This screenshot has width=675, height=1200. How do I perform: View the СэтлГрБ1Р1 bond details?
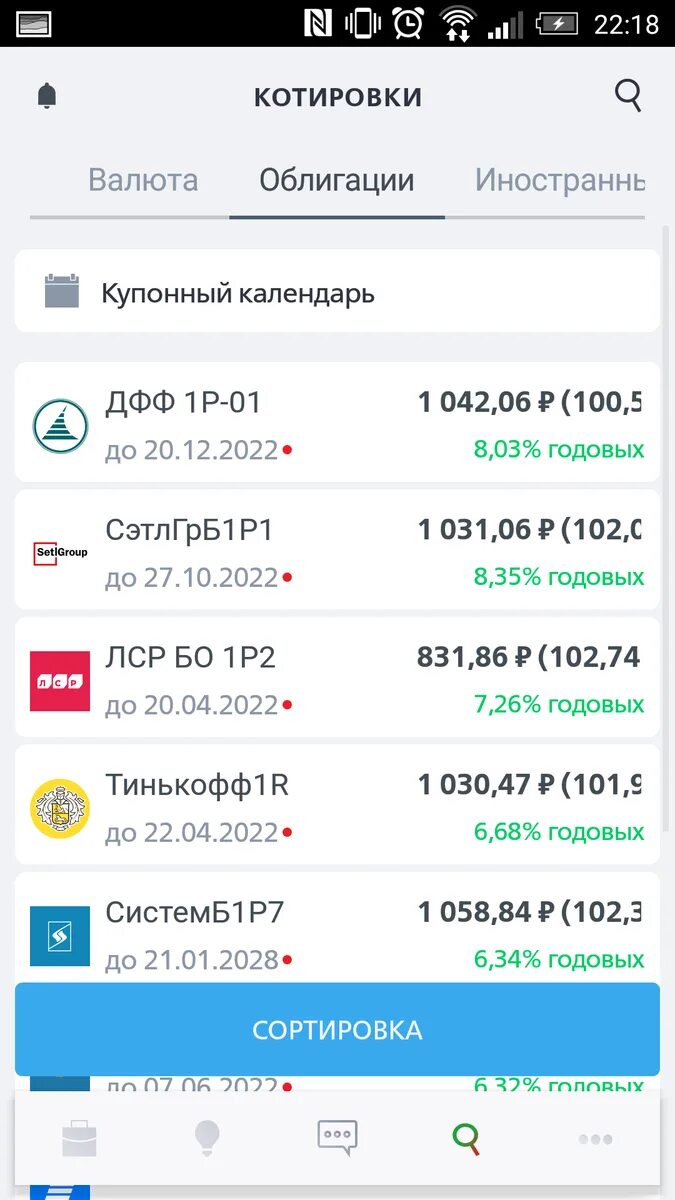tap(337, 551)
